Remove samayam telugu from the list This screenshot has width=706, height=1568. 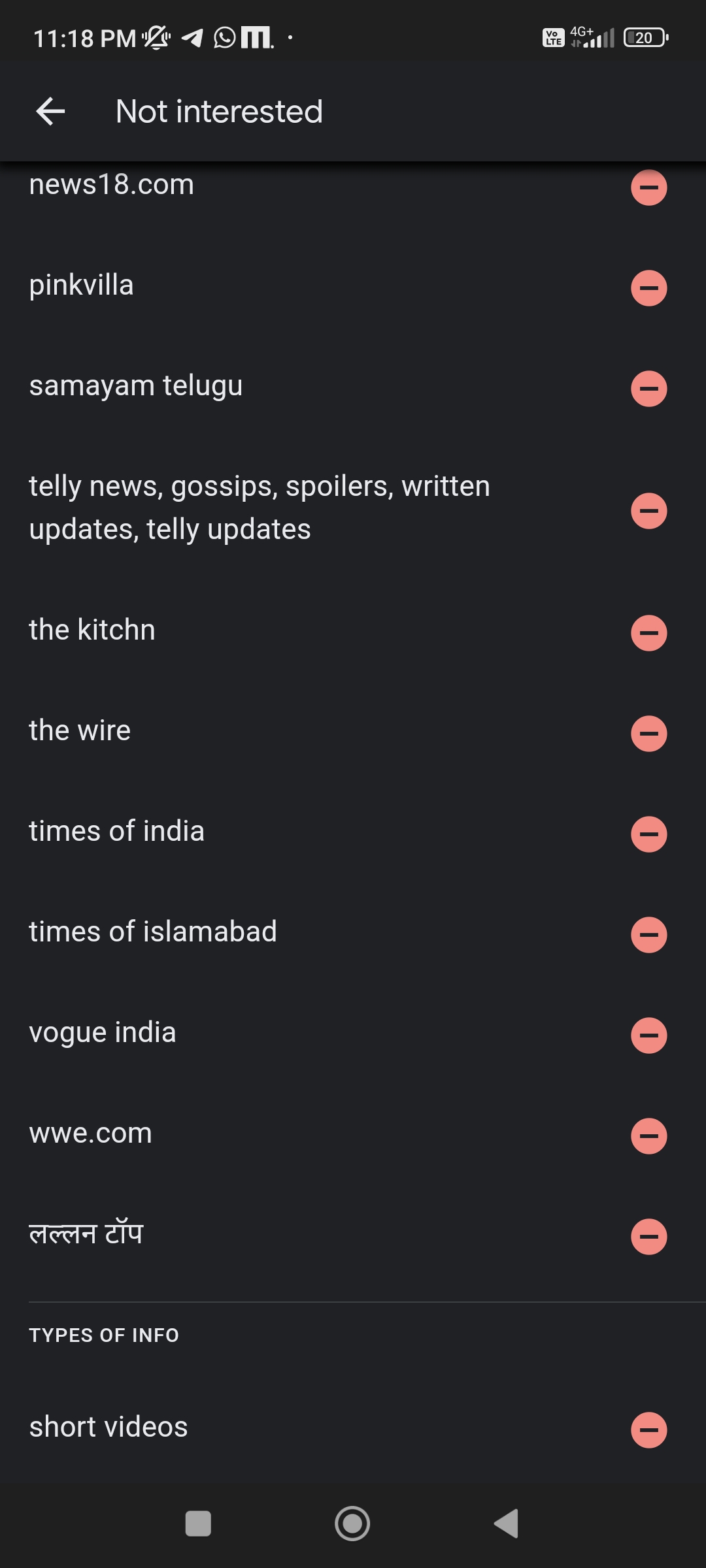[x=648, y=389]
